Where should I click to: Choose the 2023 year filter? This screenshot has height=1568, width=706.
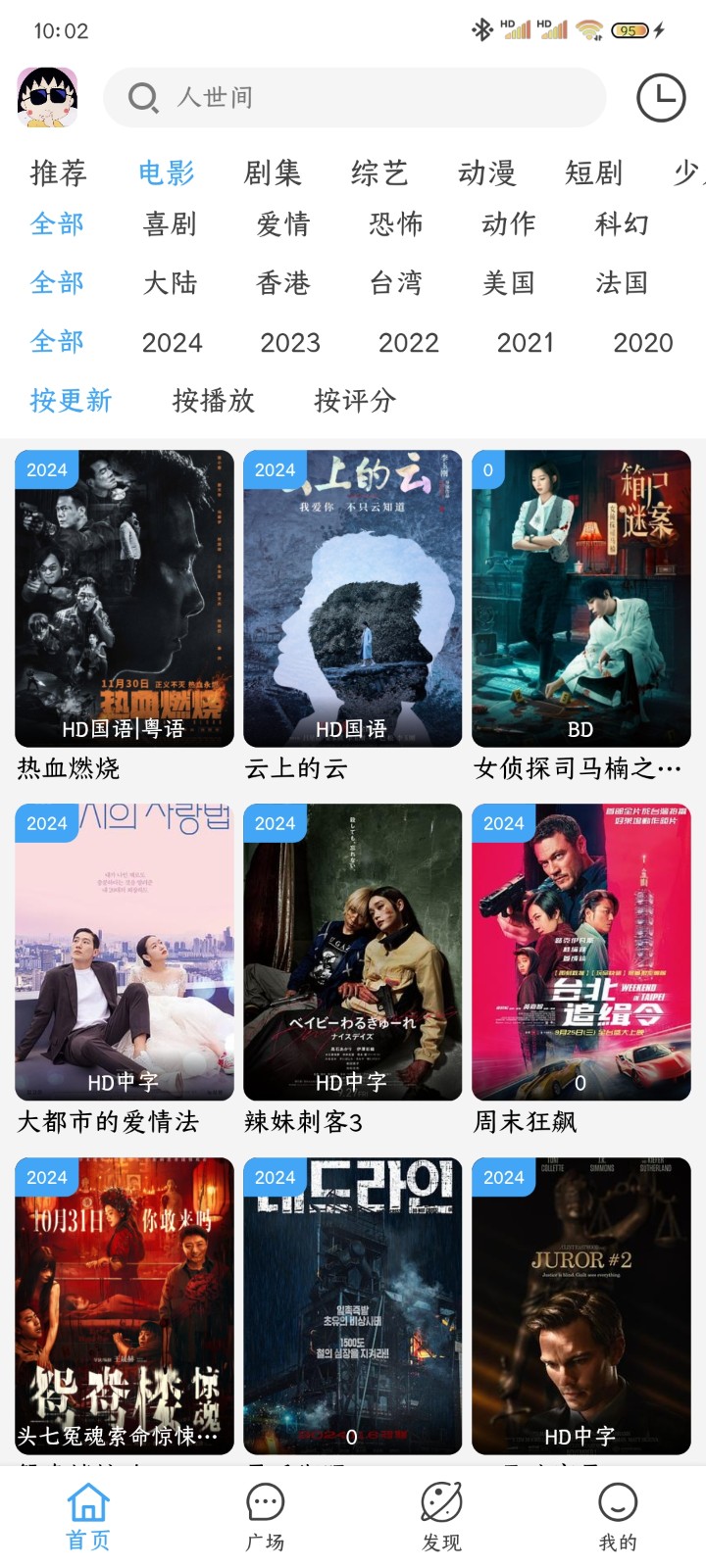pos(290,342)
